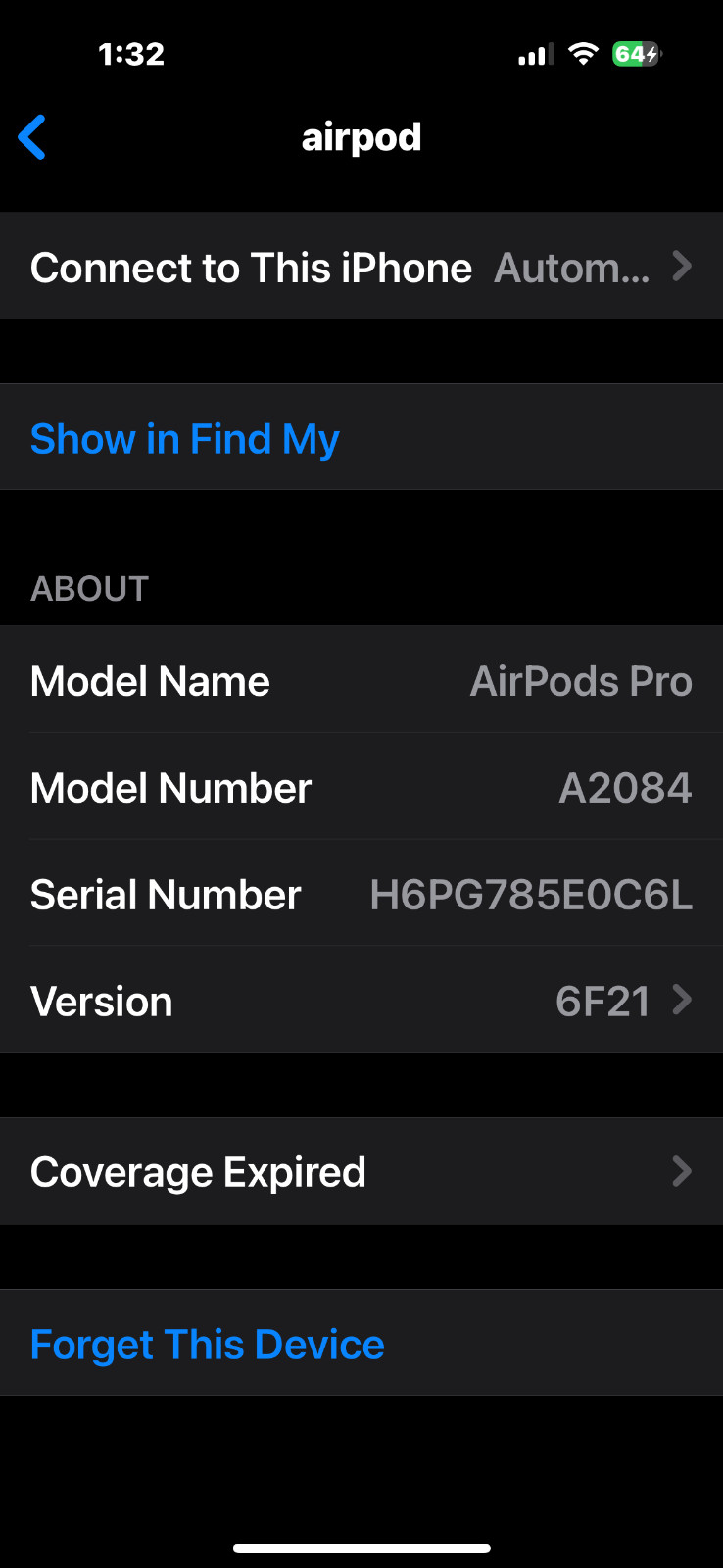View Coverage Expired details

361,1171
